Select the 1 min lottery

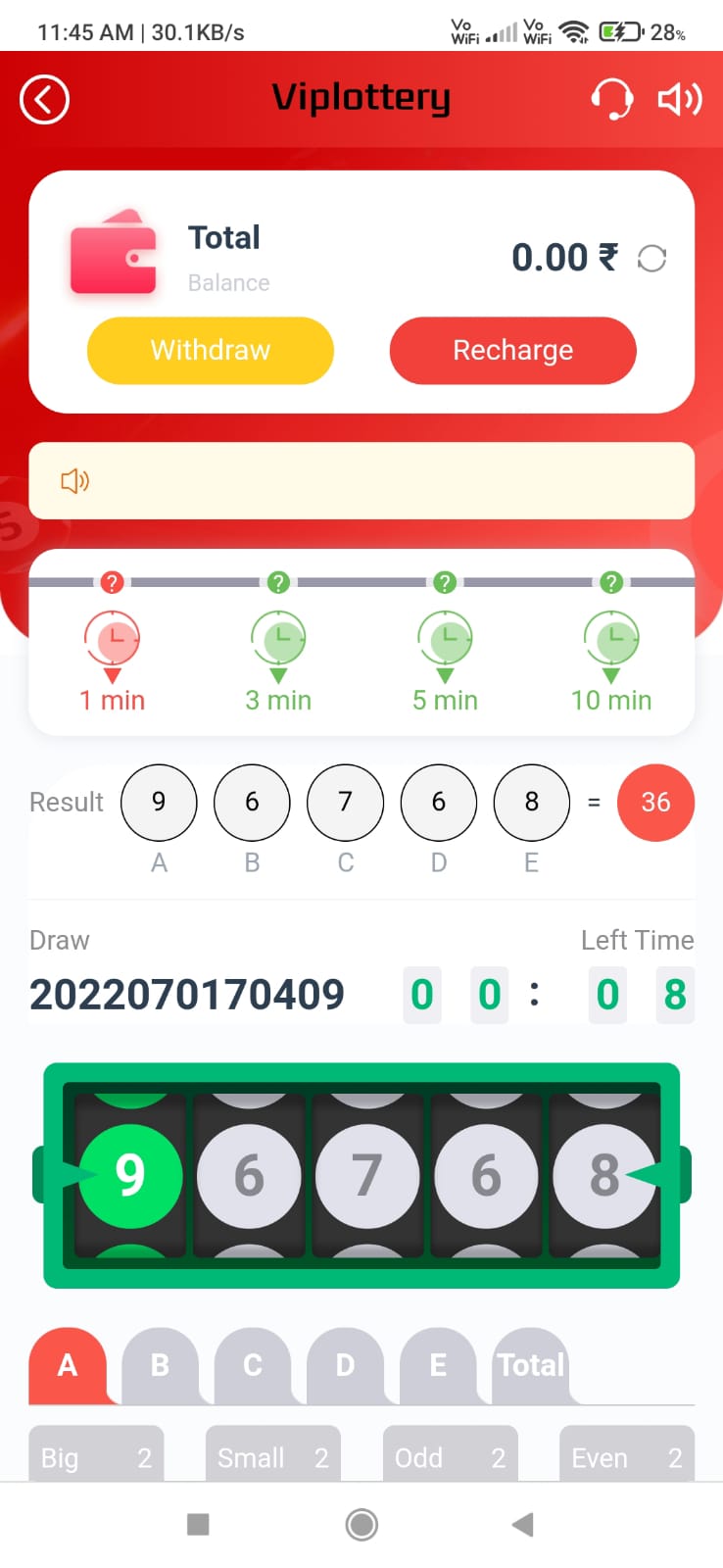[x=112, y=659]
